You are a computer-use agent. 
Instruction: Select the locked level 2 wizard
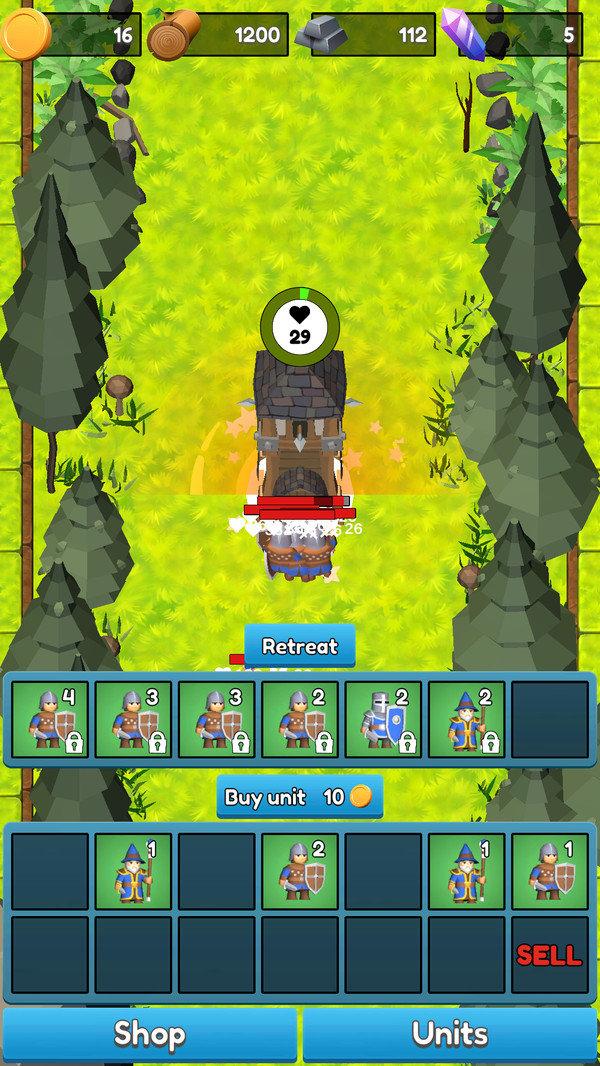467,719
